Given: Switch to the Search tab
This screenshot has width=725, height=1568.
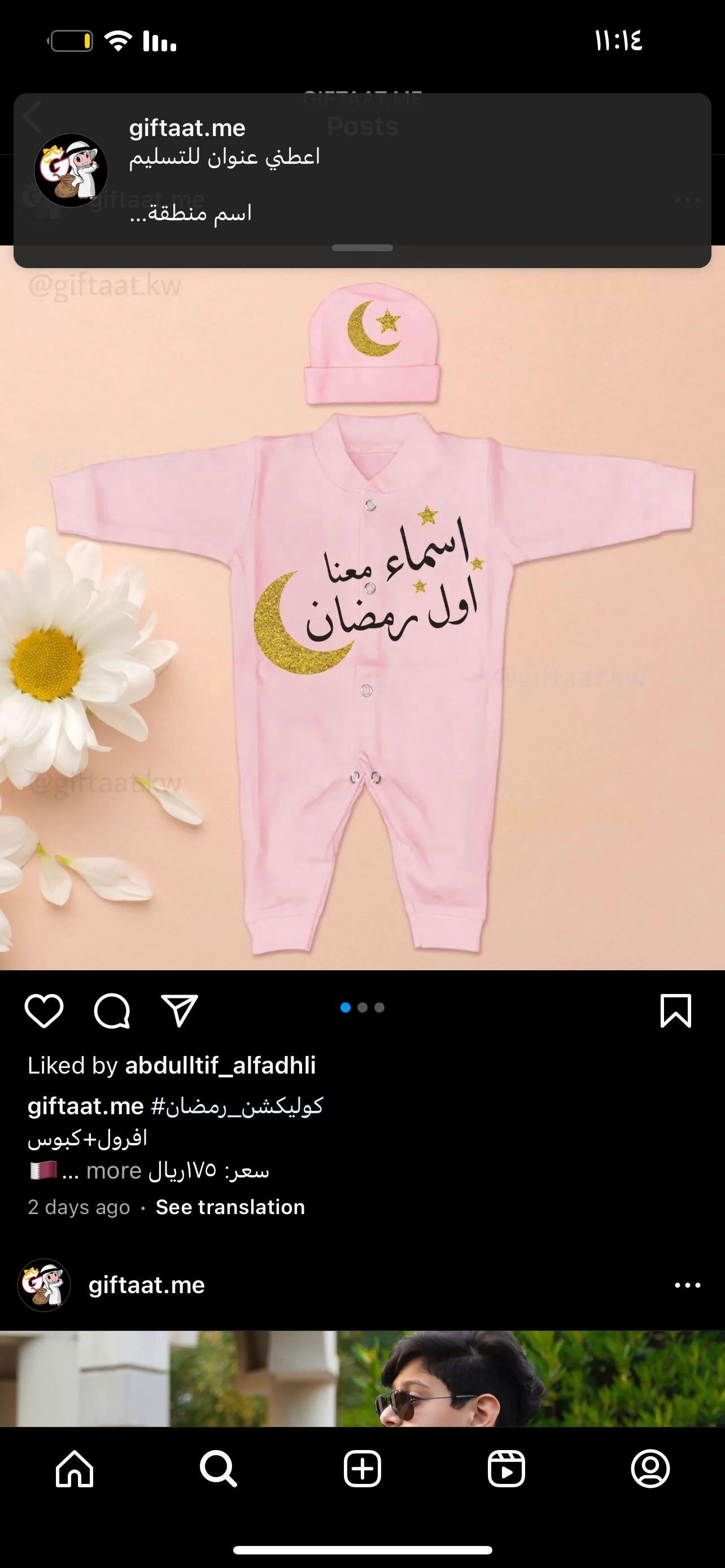Looking at the screenshot, I should [219, 1469].
